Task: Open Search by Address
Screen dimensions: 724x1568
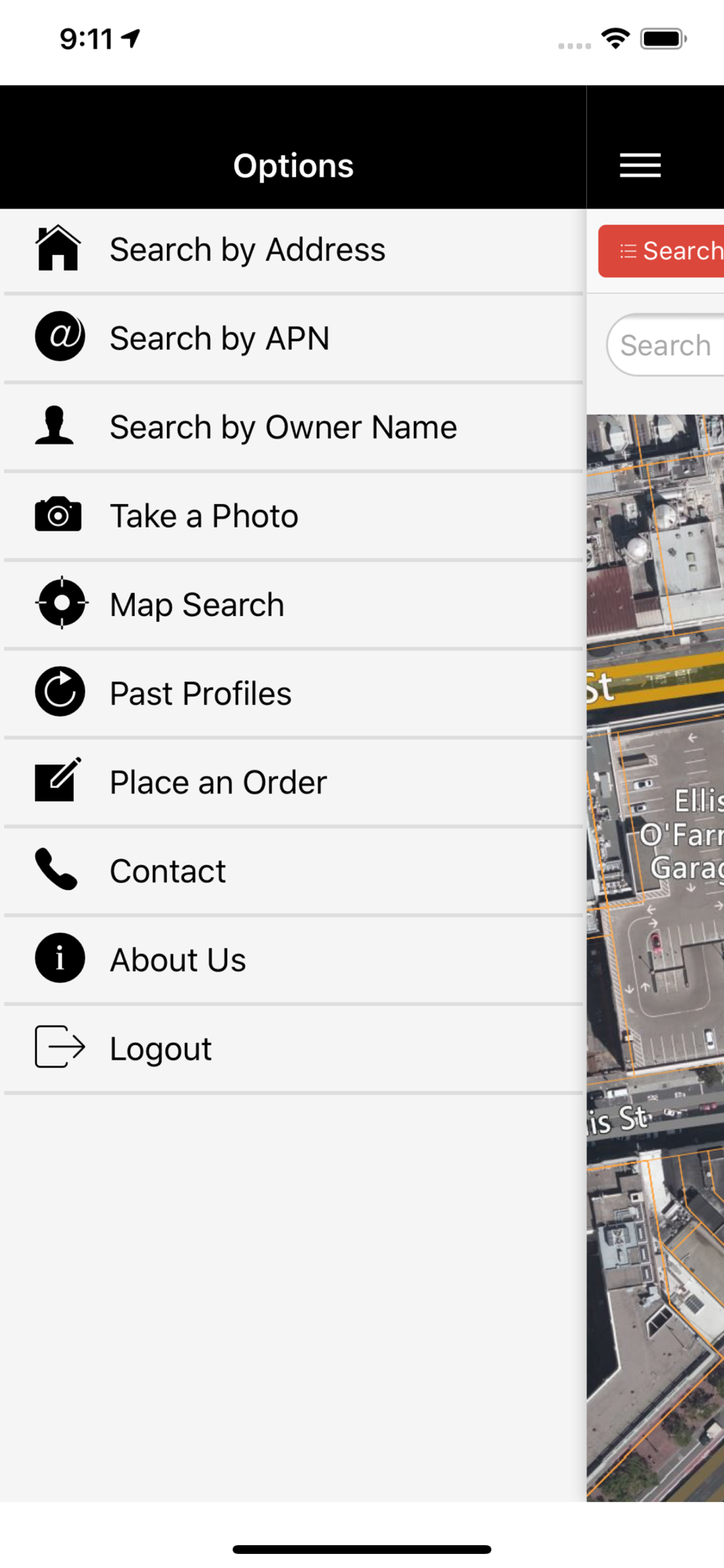Action: (x=293, y=251)
